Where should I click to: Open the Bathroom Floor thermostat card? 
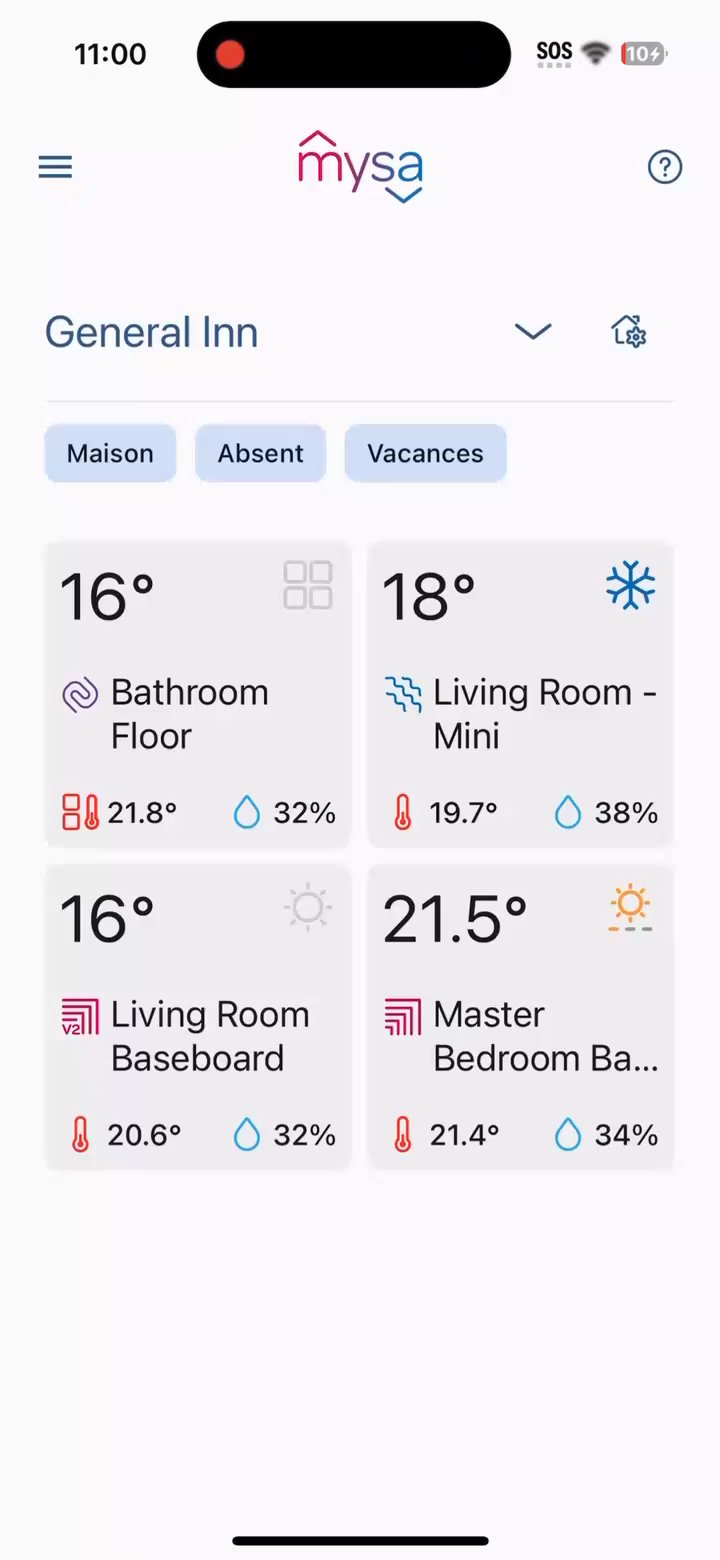[198, 695]
